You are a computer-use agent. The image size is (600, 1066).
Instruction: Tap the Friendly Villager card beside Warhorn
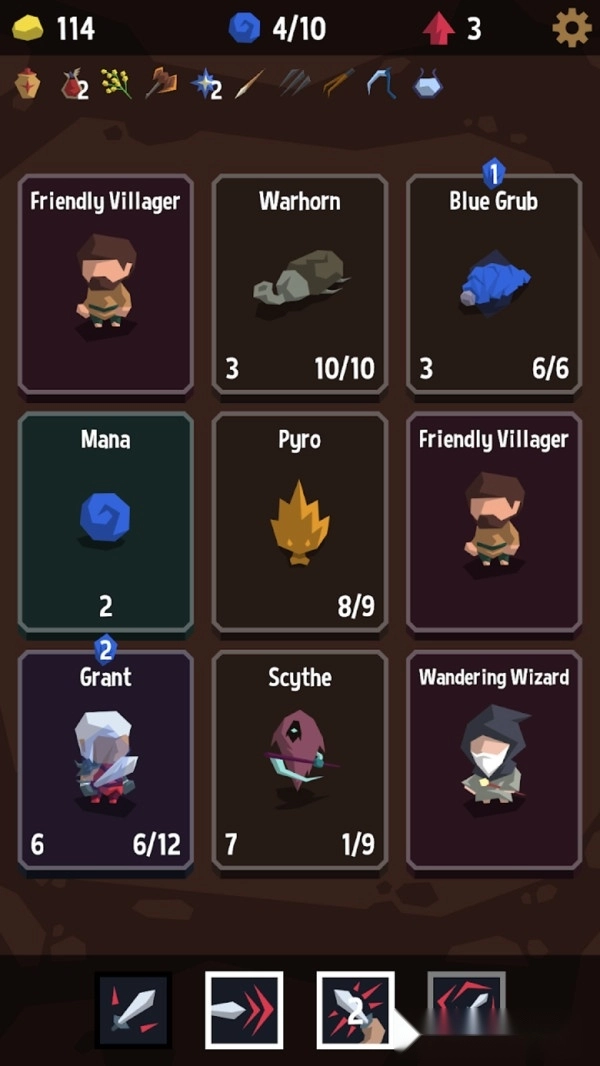(x=105, y=285)
